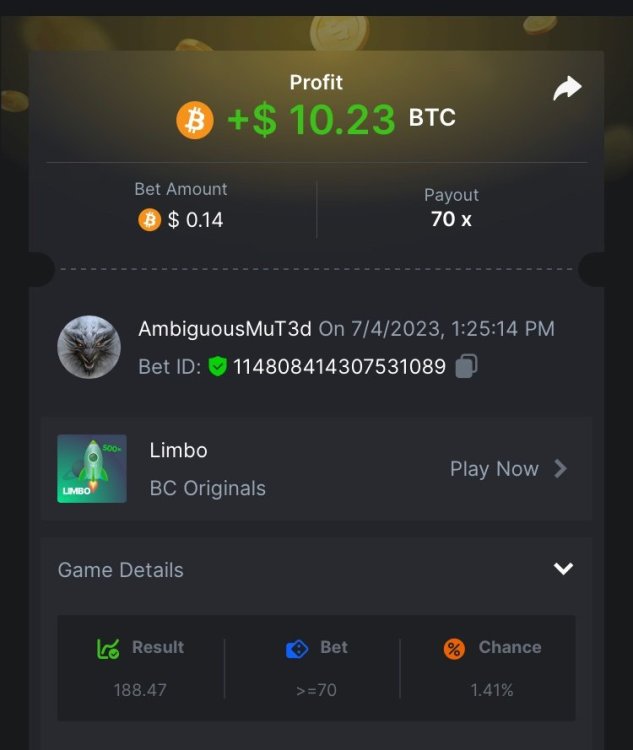Screen dimensions: 633x750
Task: Collapse the Game Details section
Action: 563,569
